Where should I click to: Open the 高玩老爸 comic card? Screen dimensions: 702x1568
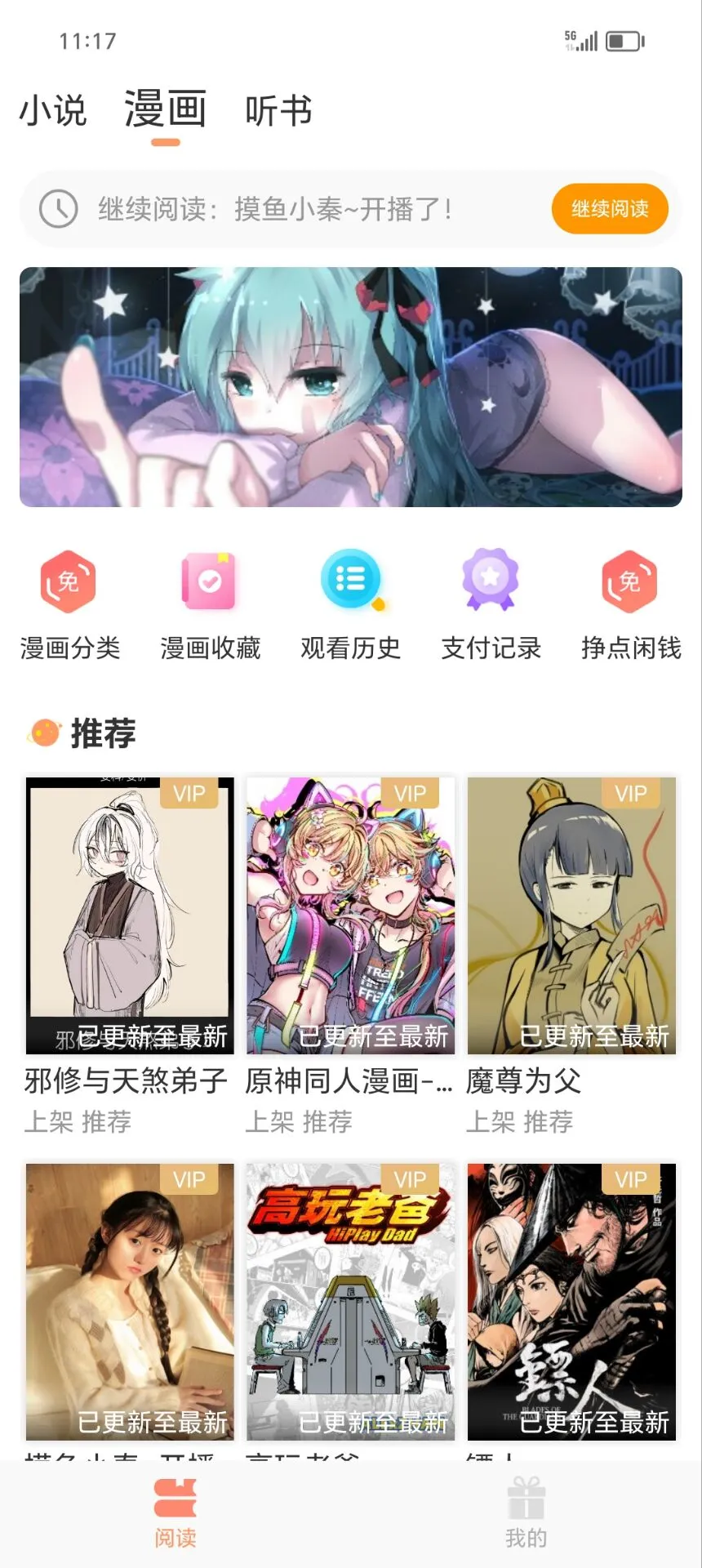tap(350, 1302)
